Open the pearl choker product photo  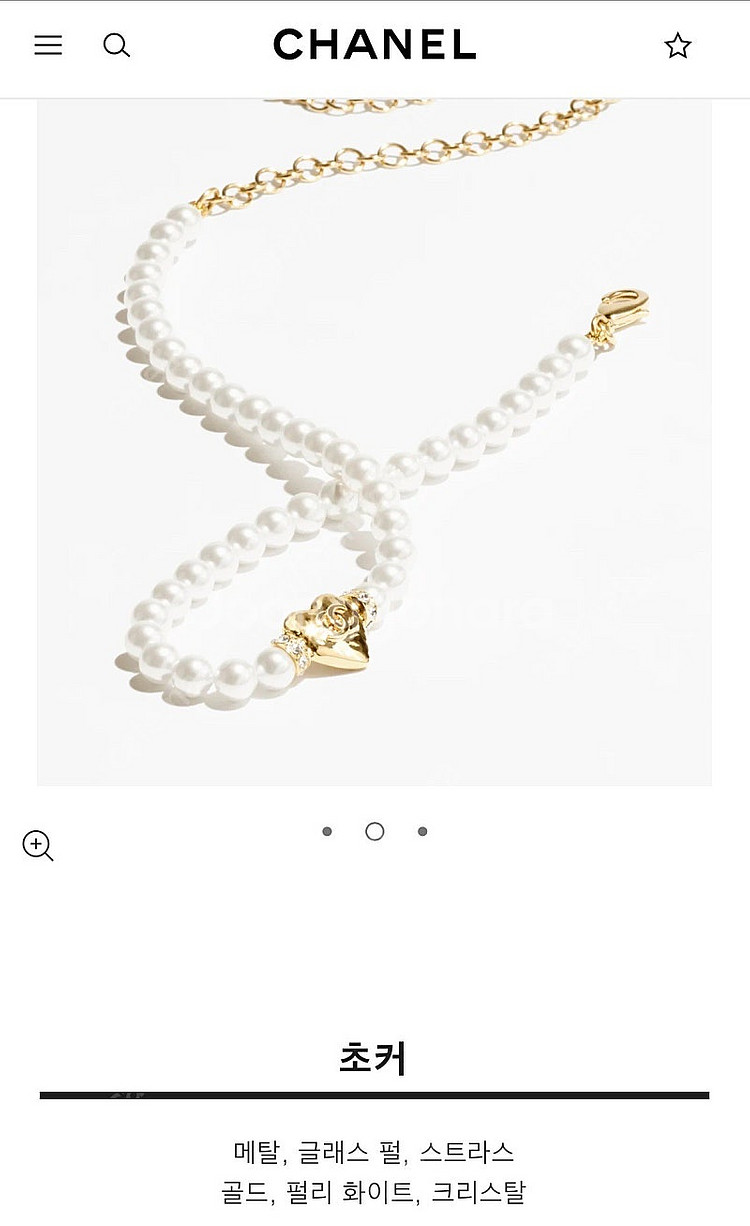tap(374, 440)
